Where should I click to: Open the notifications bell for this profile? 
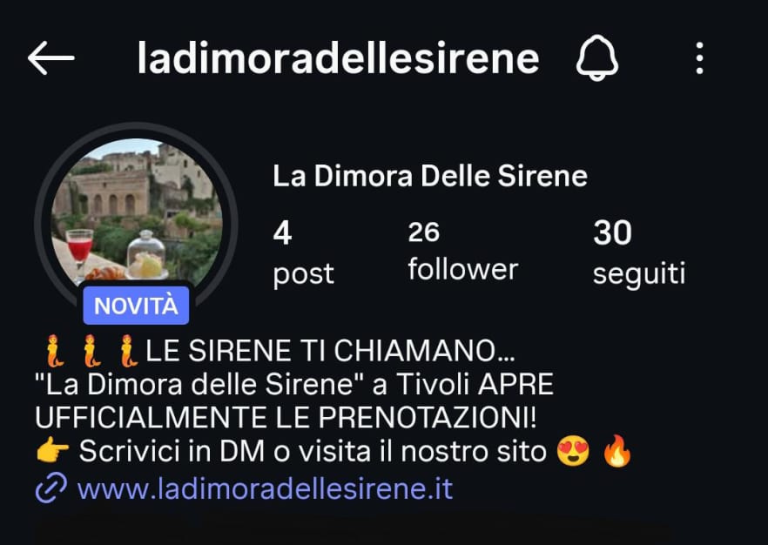click(597, 59)
